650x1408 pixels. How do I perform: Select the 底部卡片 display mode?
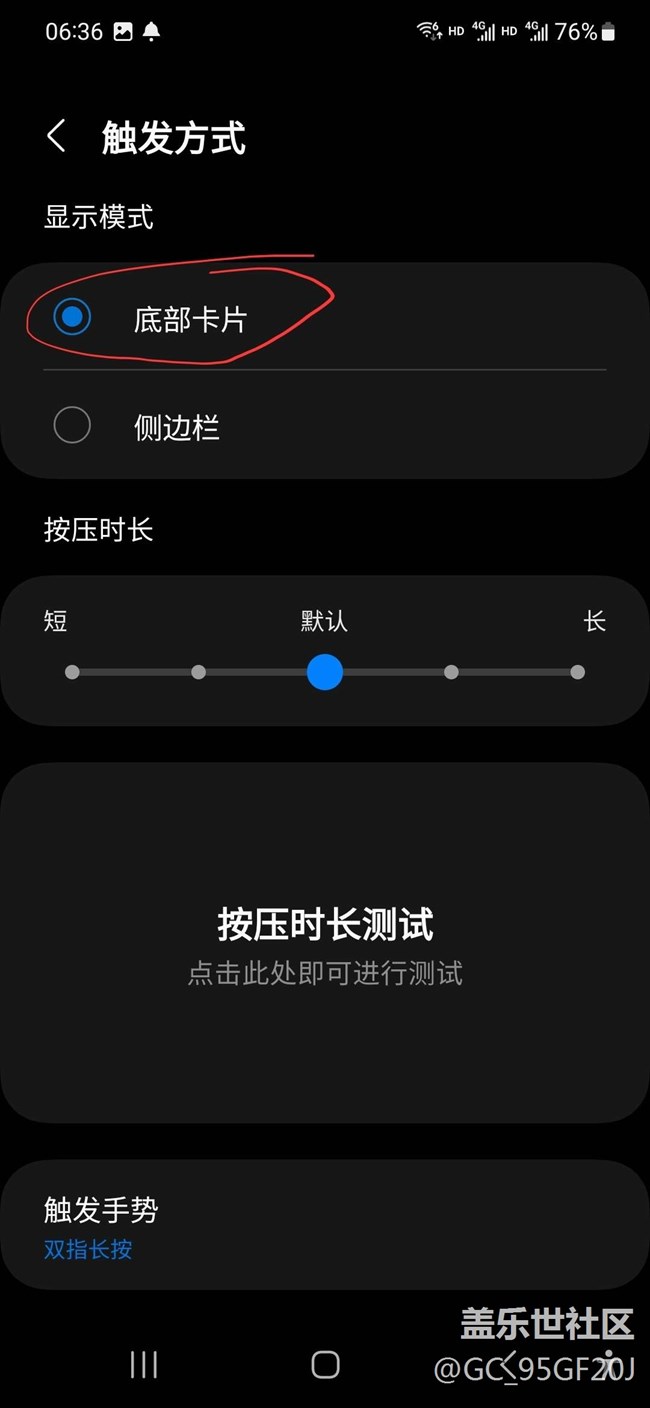(x=72, y=318)
